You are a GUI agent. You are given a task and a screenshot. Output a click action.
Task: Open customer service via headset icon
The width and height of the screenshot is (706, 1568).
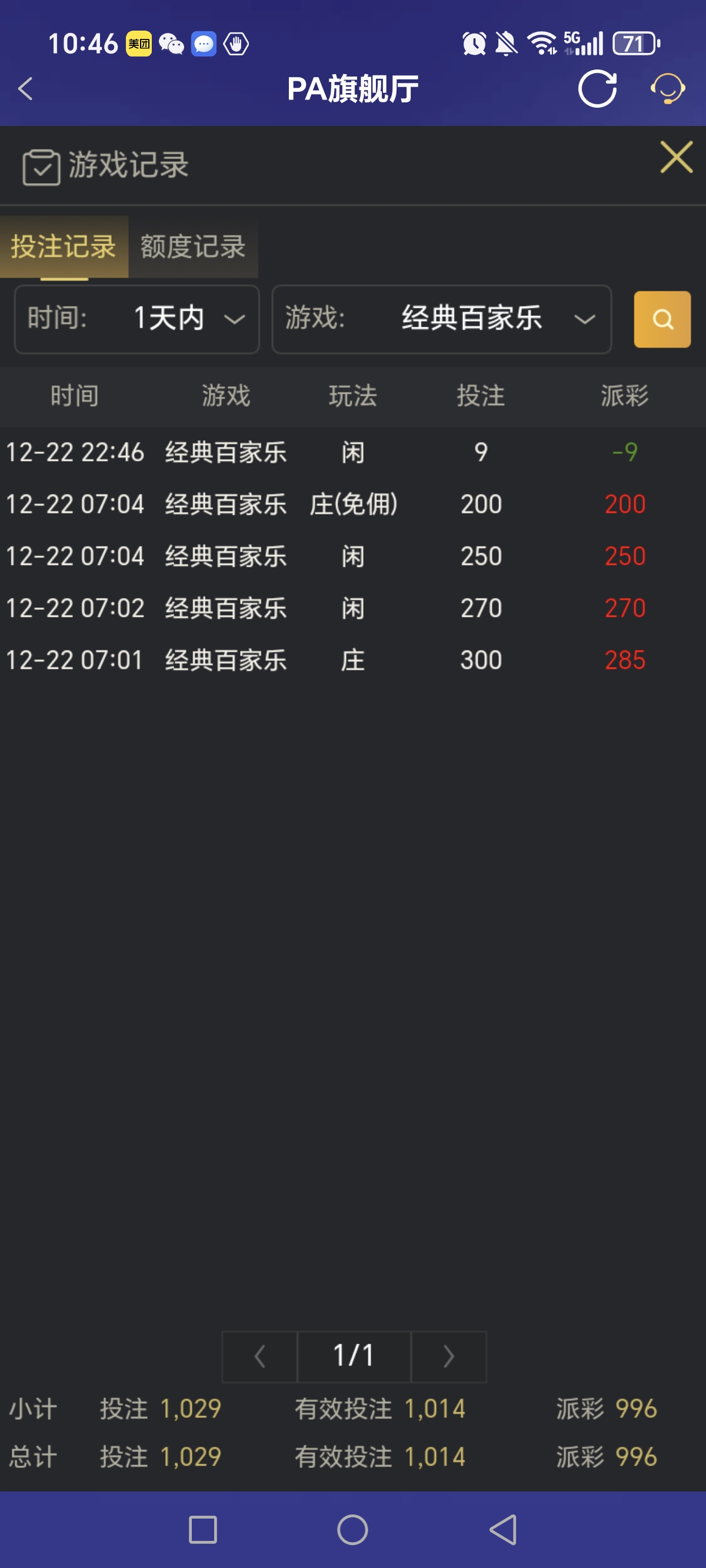coord(668,89)
